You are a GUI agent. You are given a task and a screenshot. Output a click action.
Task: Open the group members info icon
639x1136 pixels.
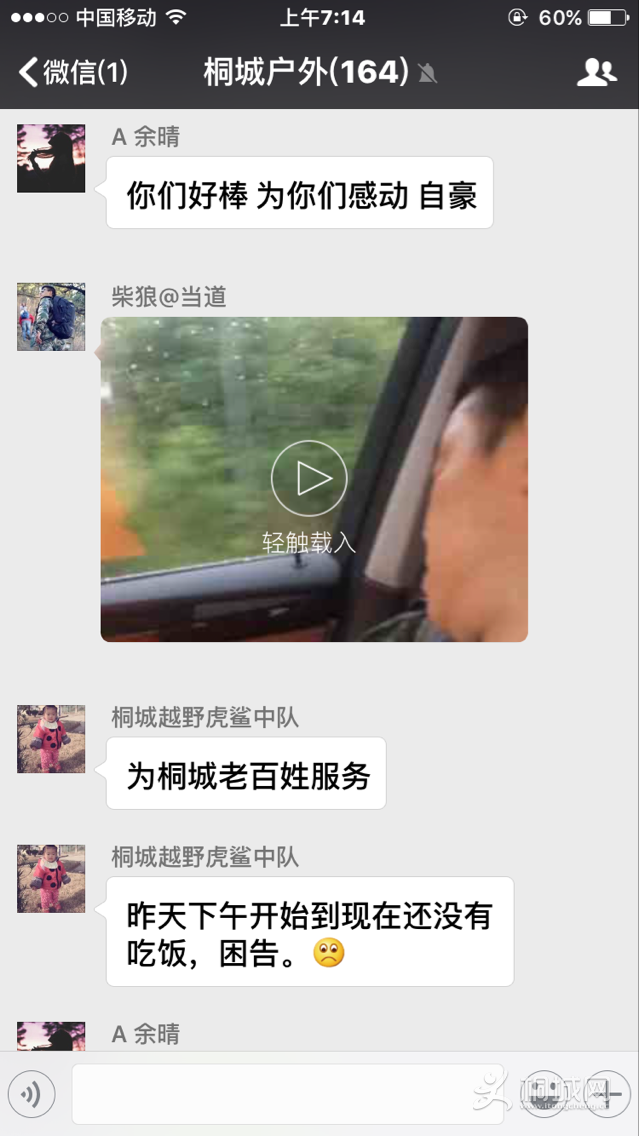point(597,72)
